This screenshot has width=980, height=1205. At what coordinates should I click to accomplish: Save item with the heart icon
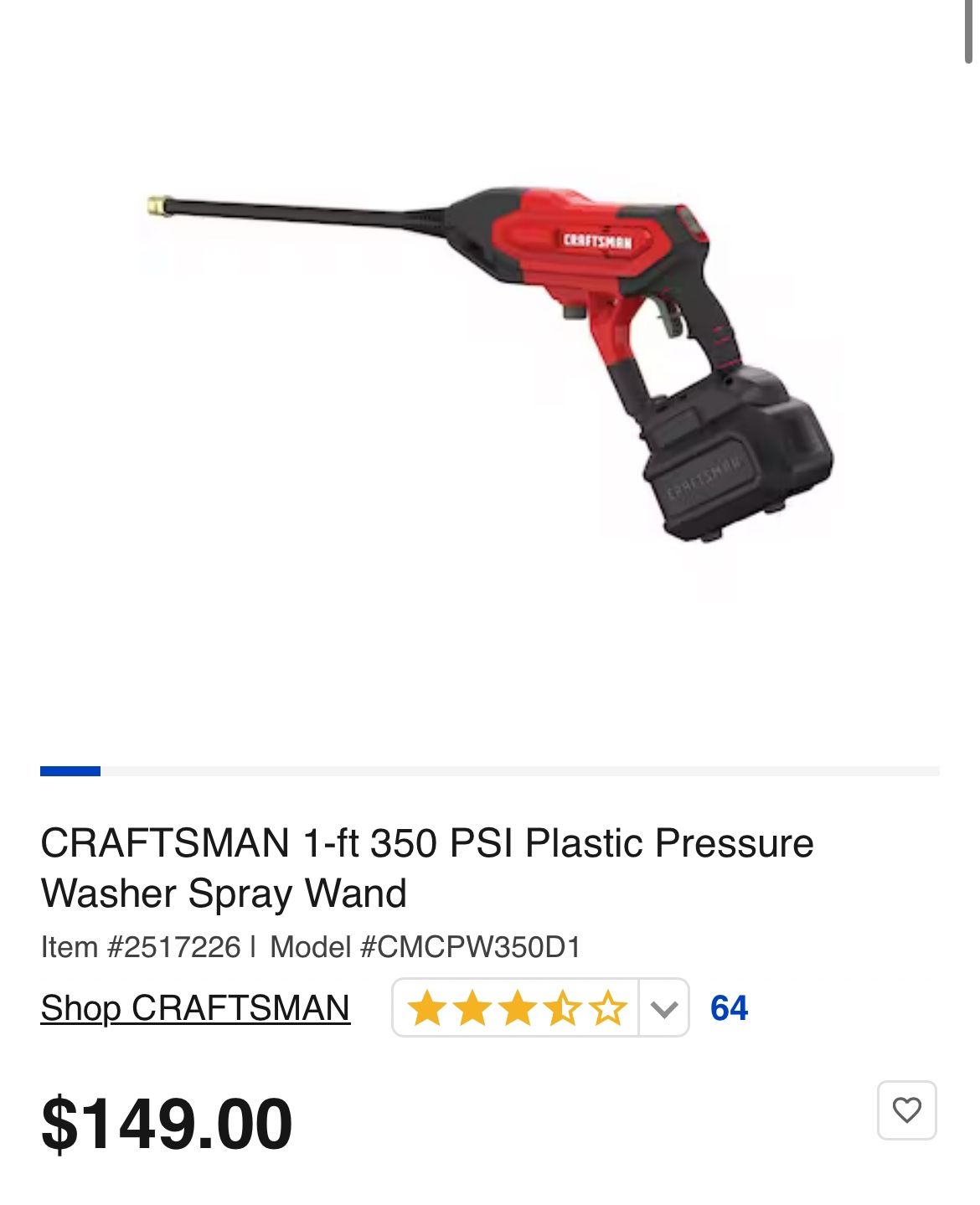point(906,1110)
